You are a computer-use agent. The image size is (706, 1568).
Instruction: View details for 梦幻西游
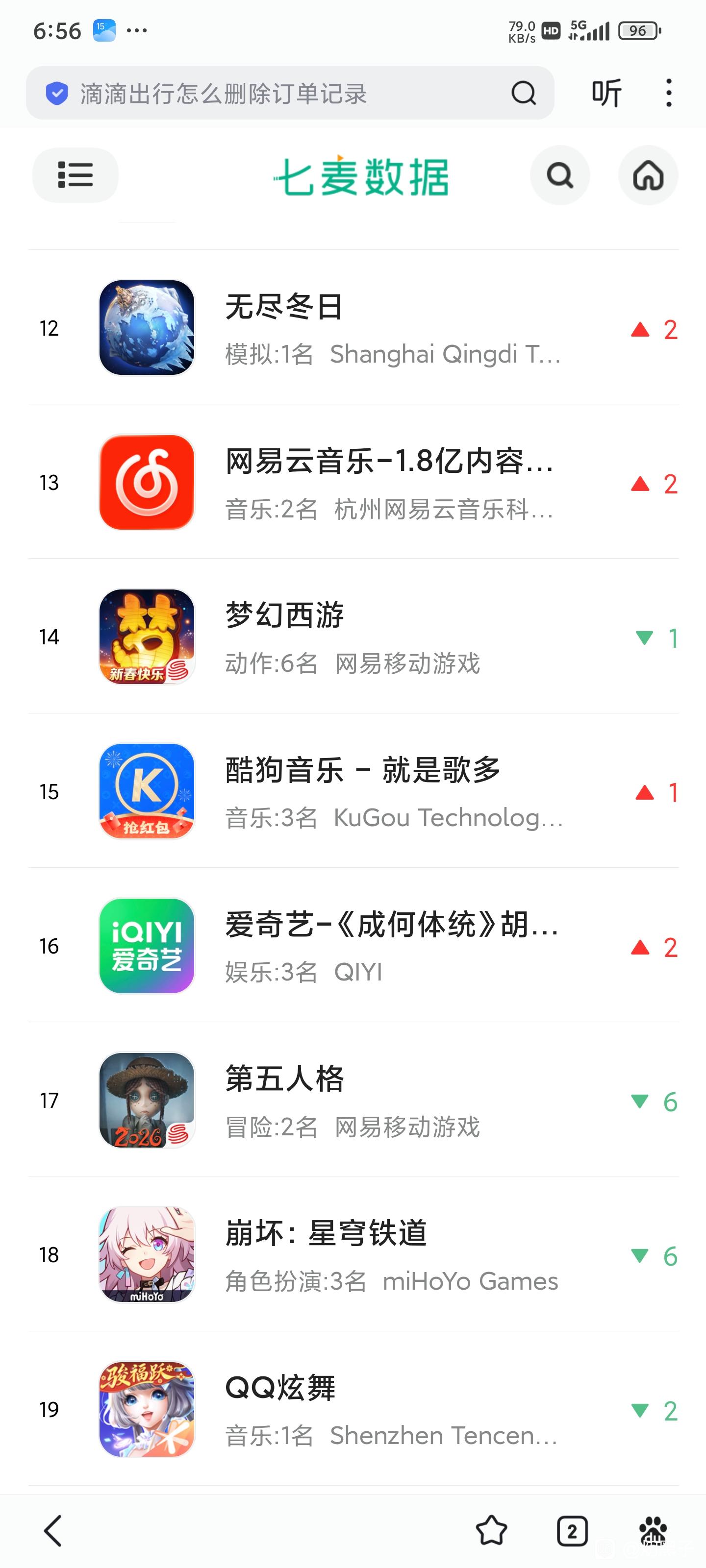(353, 637)
